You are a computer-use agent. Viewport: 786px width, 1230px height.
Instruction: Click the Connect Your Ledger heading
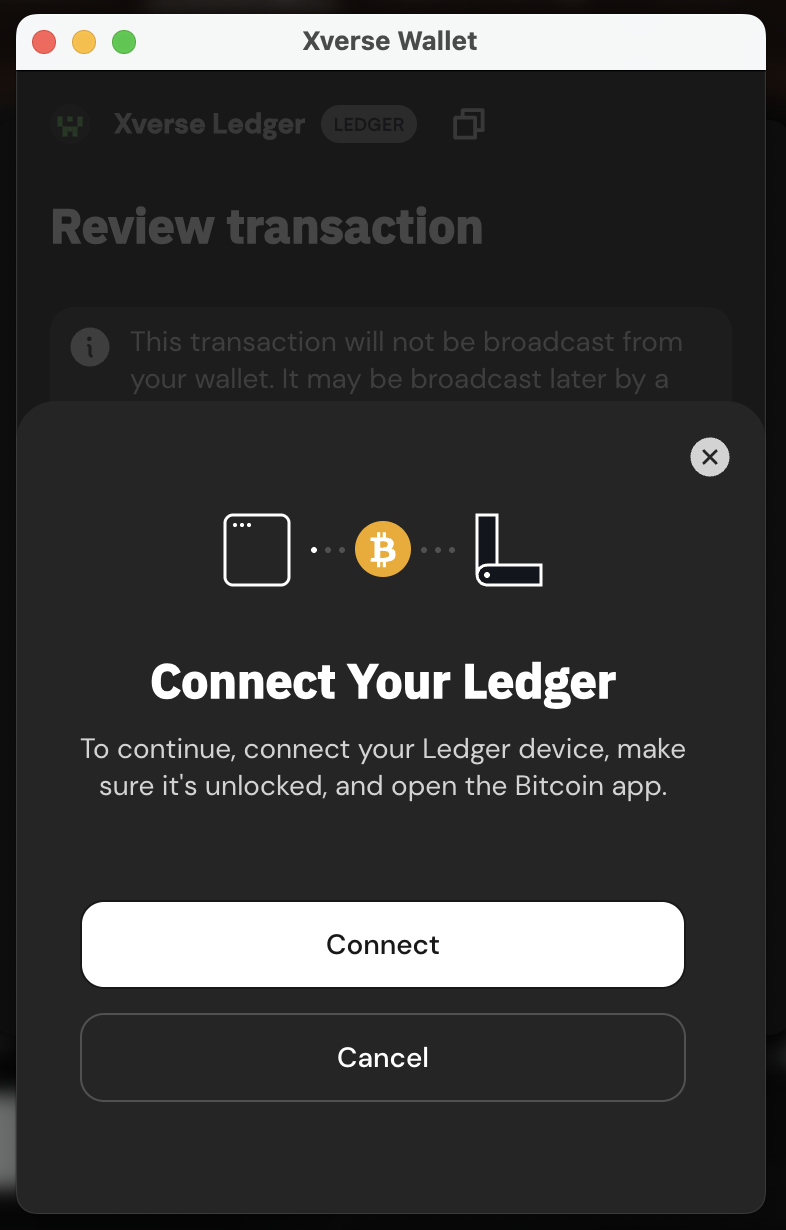click(383, 682)
